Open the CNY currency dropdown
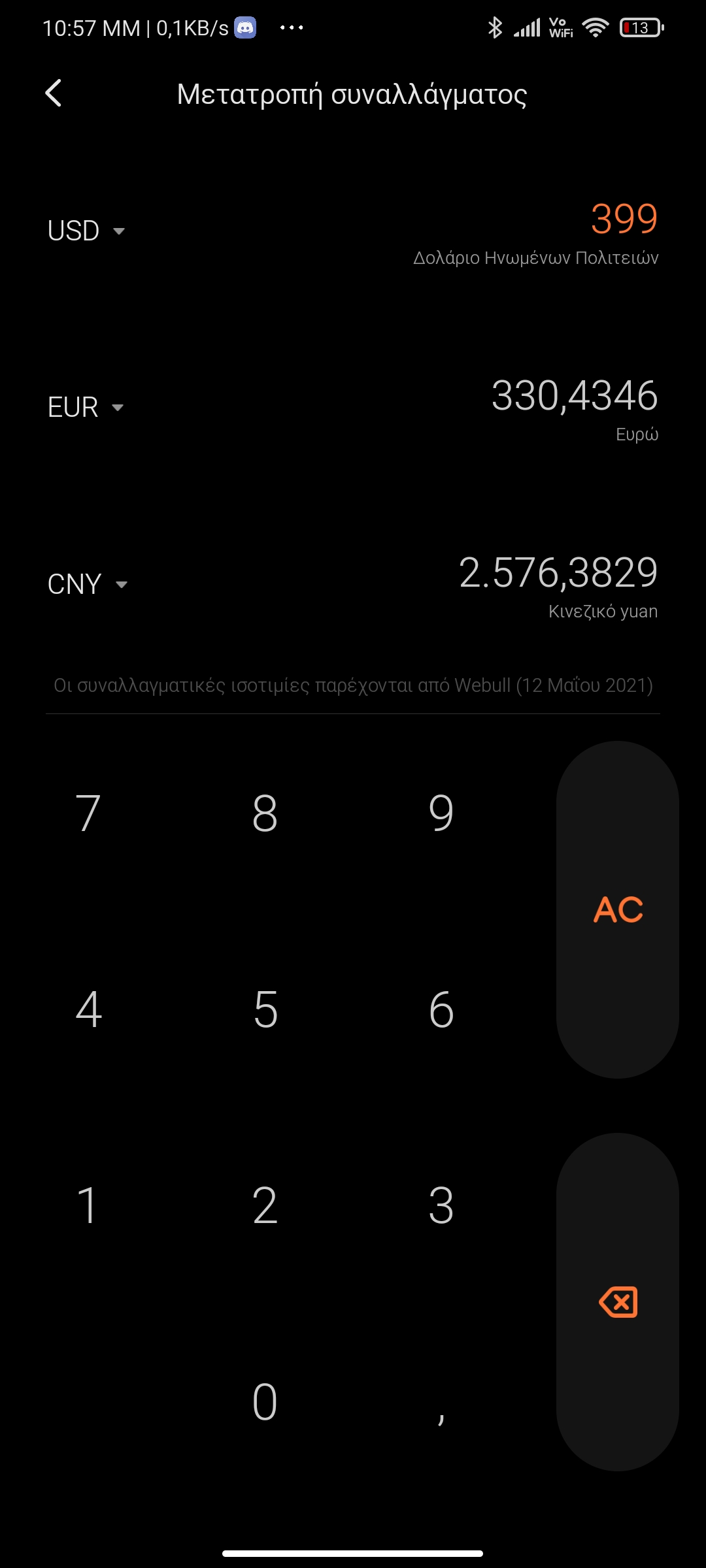The image size is (706, 1568). tap(87, 584)
